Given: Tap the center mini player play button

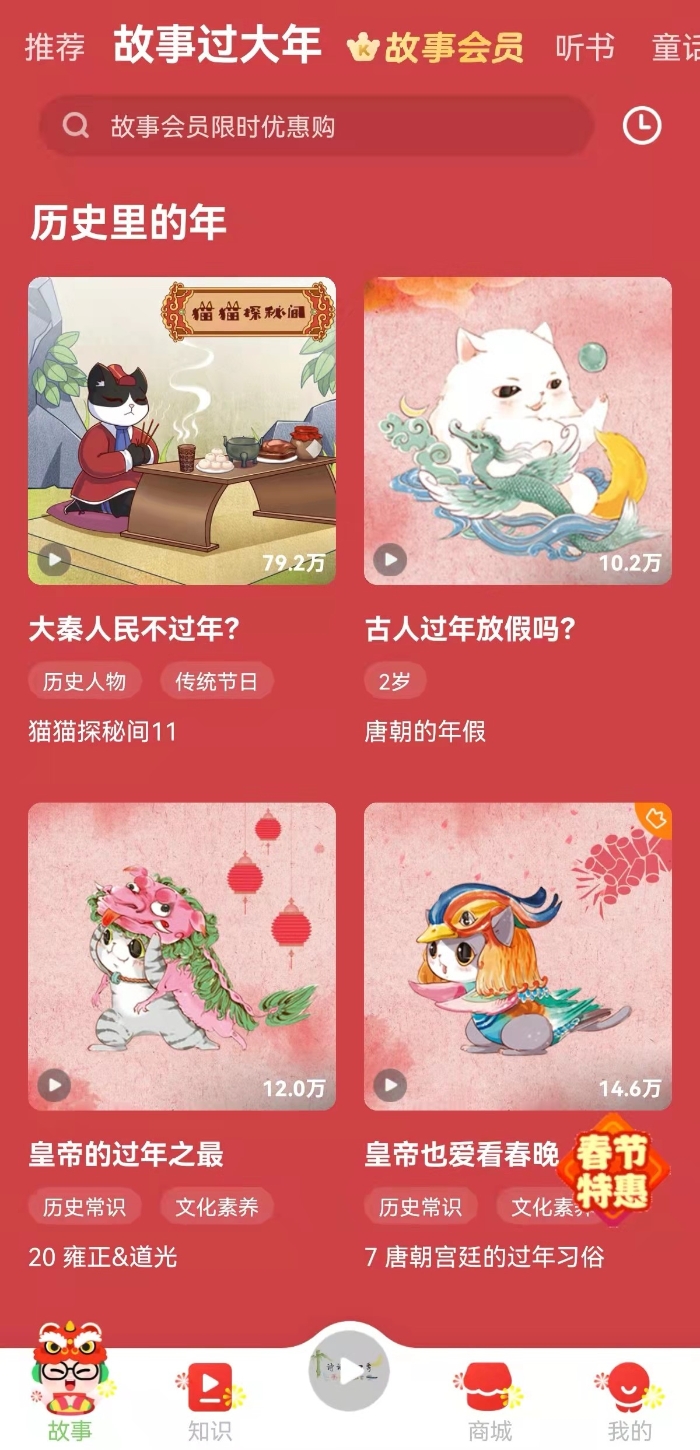Looking at the screenshot, I should click(349, 1374).
